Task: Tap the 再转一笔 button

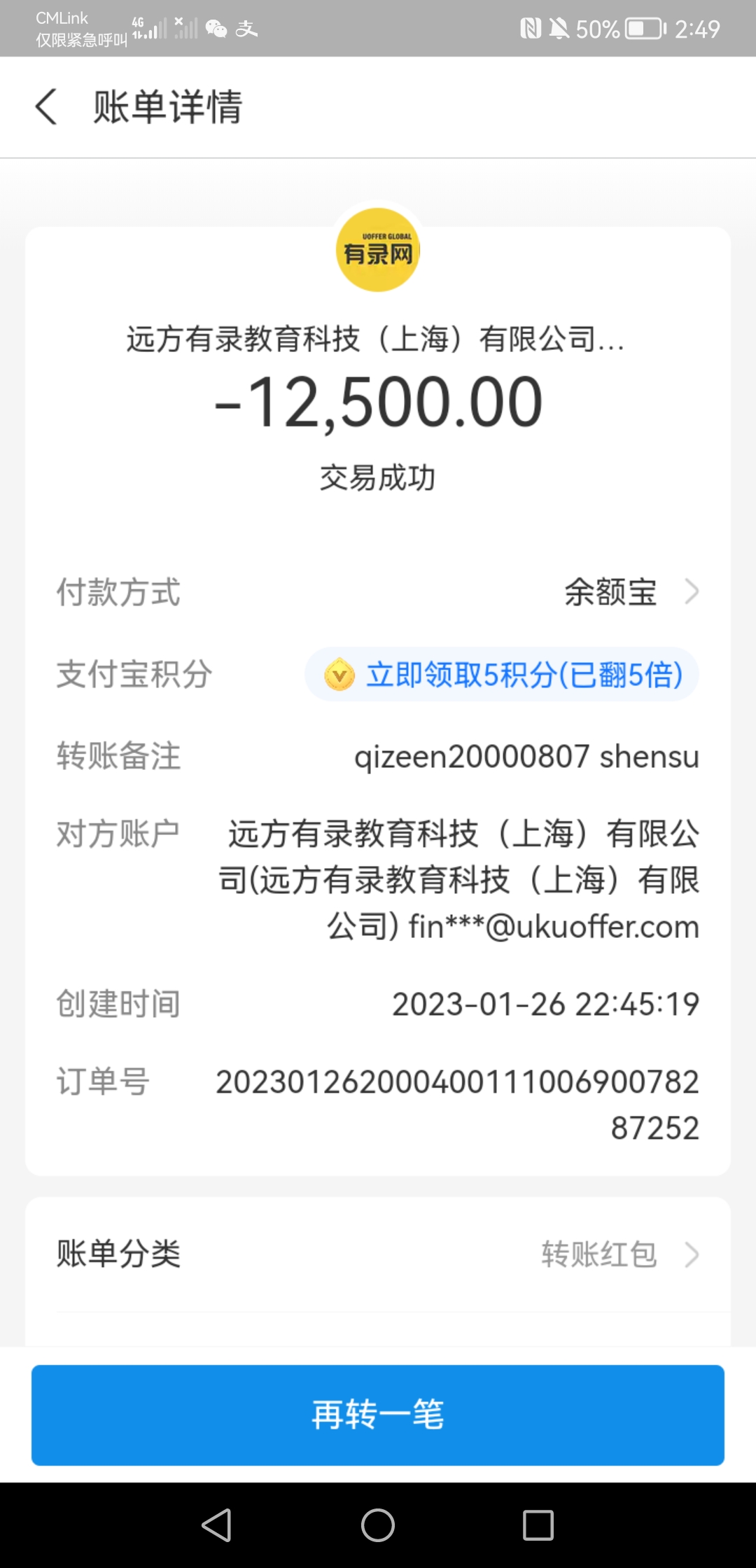Action: point(378,1415)
